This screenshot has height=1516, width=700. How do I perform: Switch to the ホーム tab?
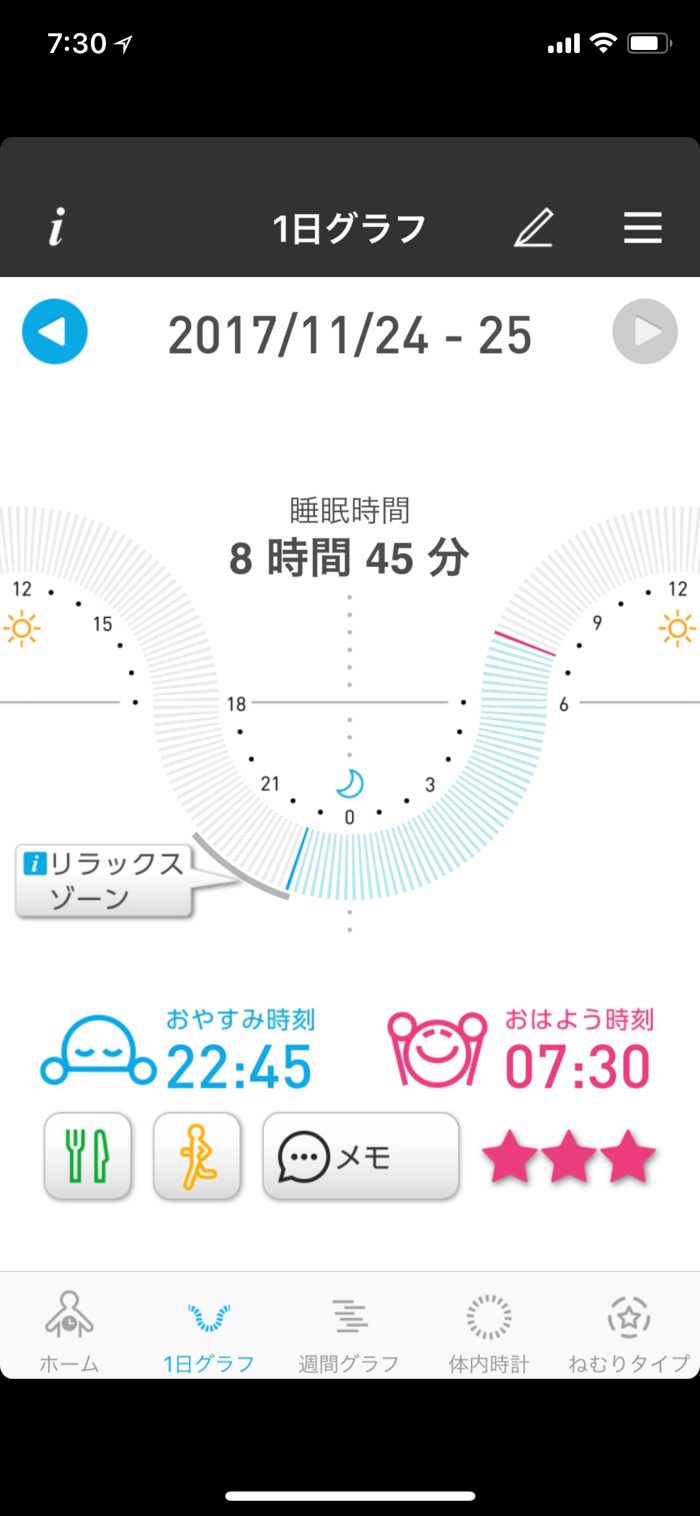pos(70,1332)
